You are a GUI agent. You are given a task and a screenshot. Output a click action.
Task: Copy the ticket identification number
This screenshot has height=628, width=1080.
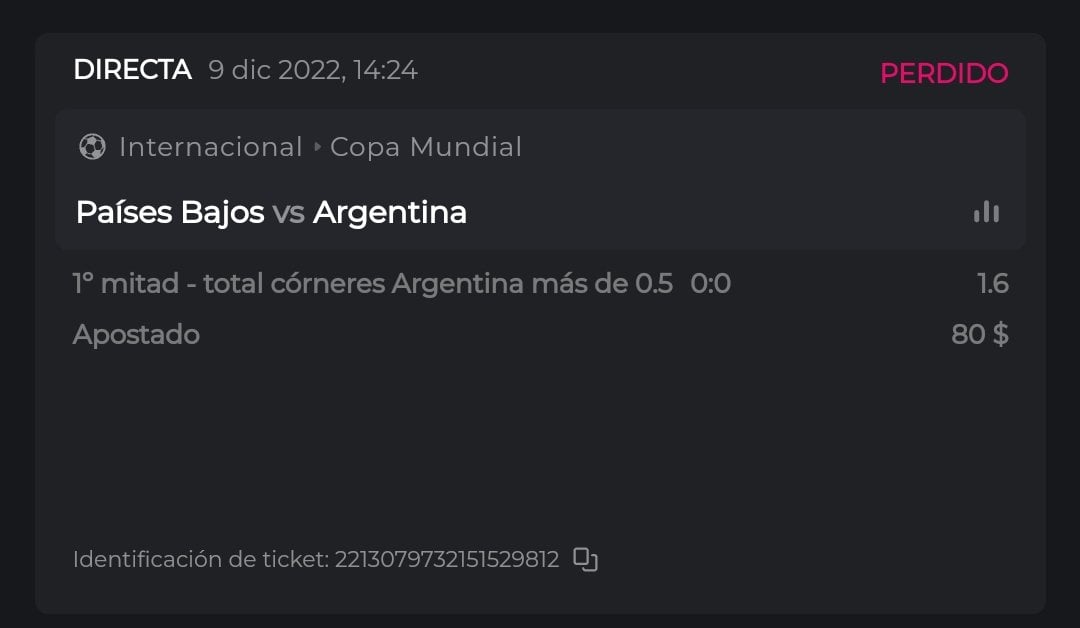[585, 559]
